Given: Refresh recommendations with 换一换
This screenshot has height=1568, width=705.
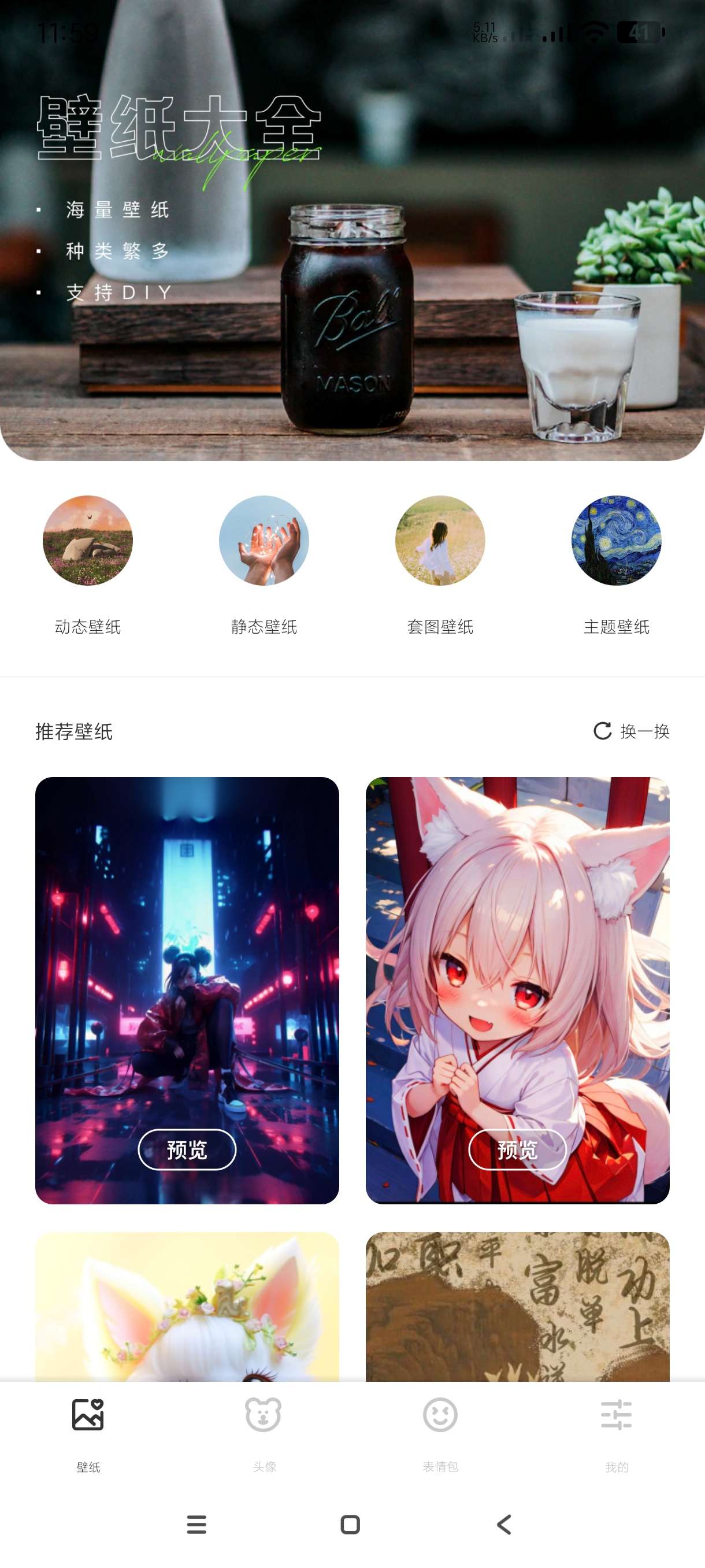Looking at the screenshot, I should click(x=632, y=731).
